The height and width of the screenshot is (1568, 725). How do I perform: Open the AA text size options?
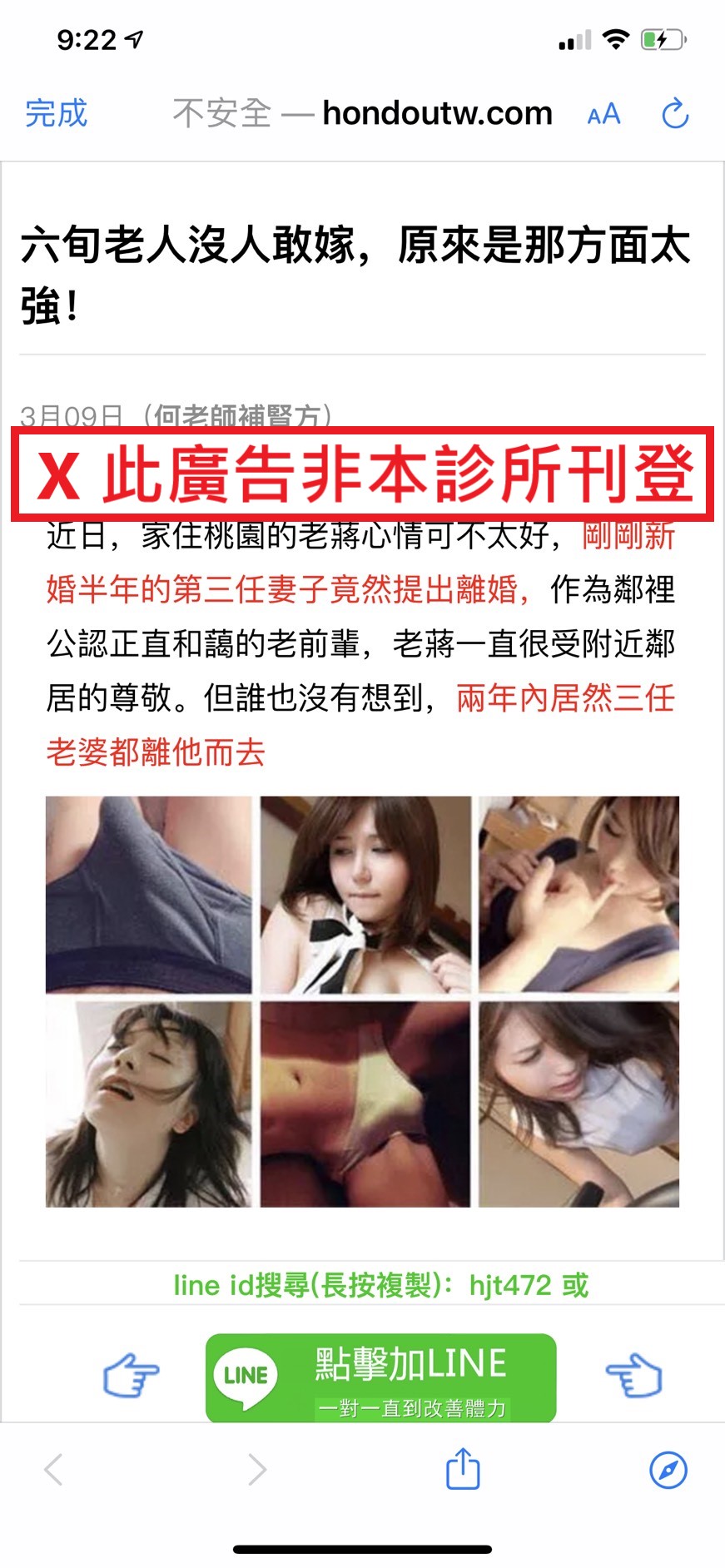pyautogui.click(x=603, y=114)
